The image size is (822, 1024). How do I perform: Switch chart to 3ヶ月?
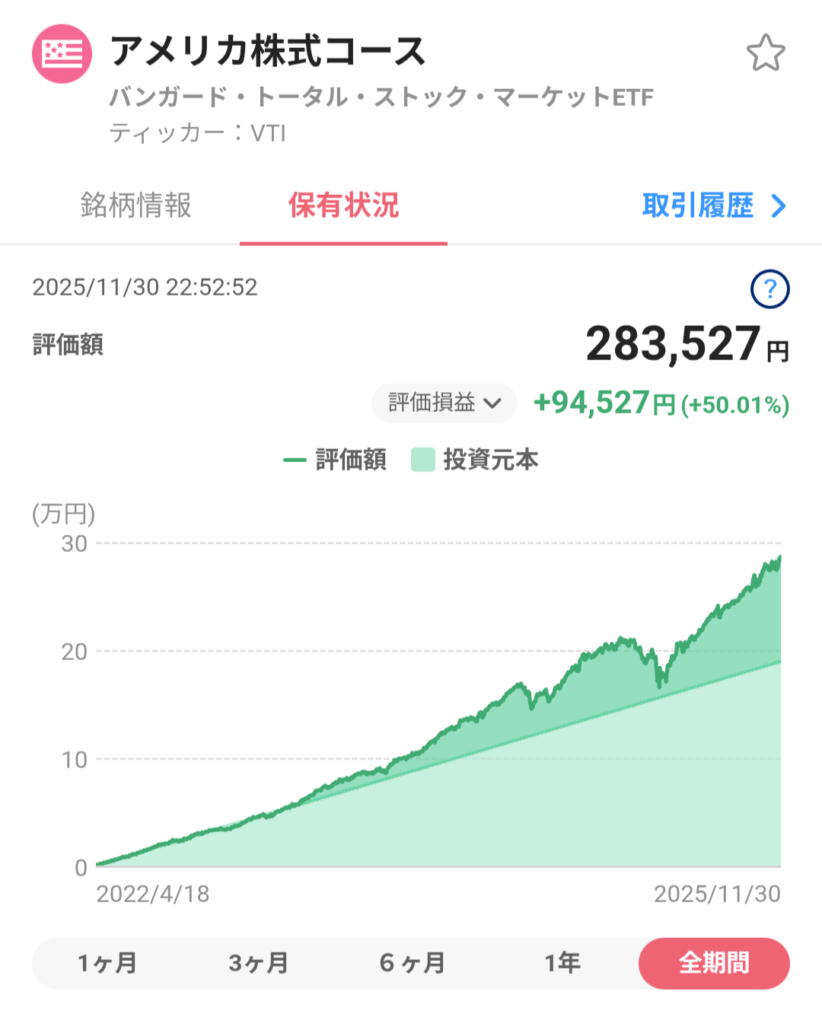259,964
